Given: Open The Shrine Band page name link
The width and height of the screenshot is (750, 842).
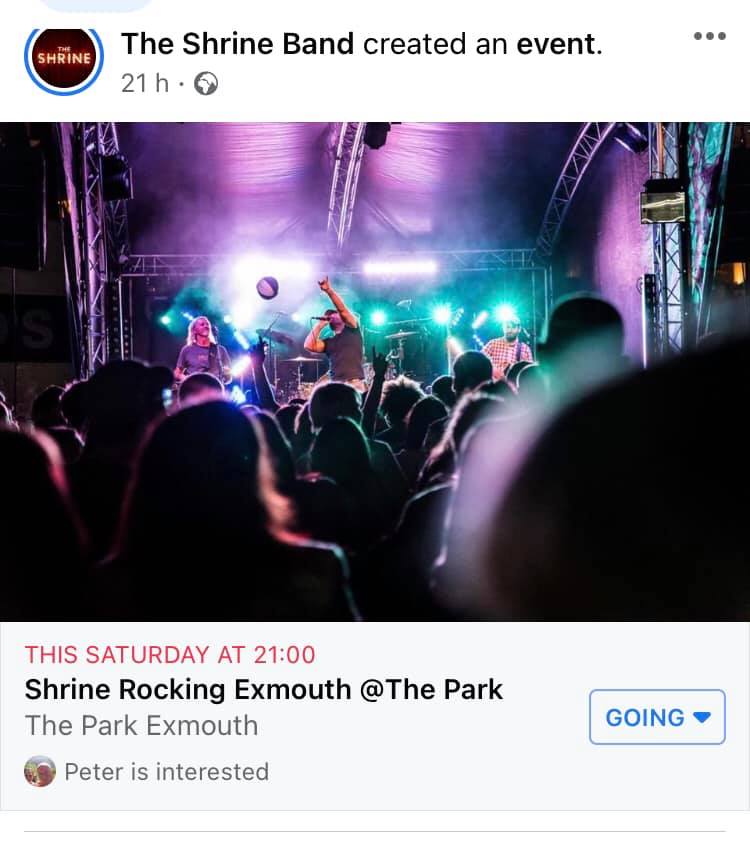Looking at the screenshot, I should (x=237, y=44).
